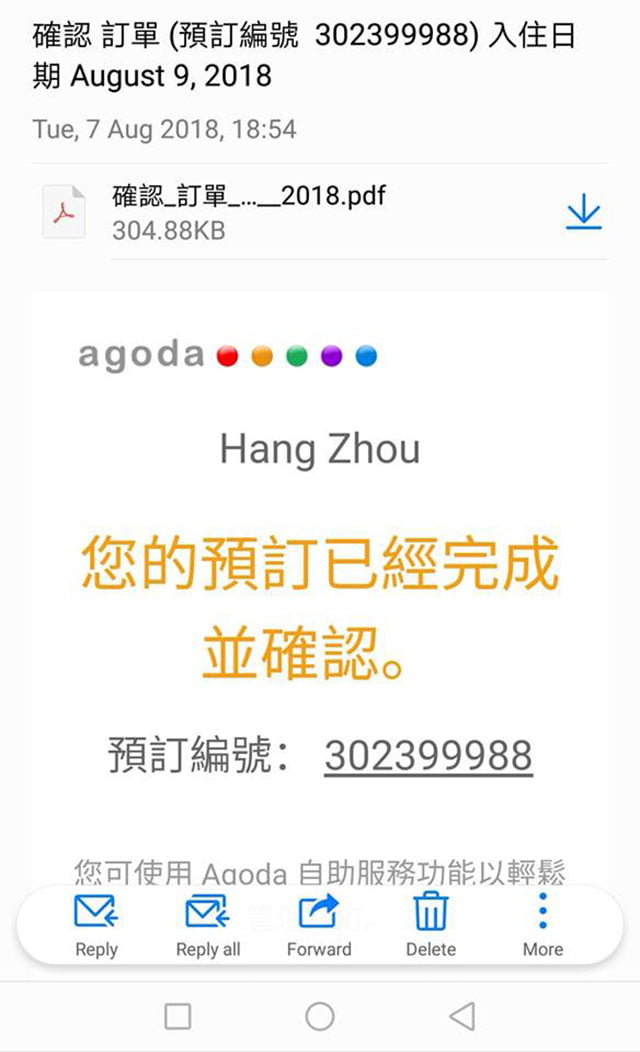Open booking number 302399988 link
The width and height of the screenshot is (640, 1052).
428,756
